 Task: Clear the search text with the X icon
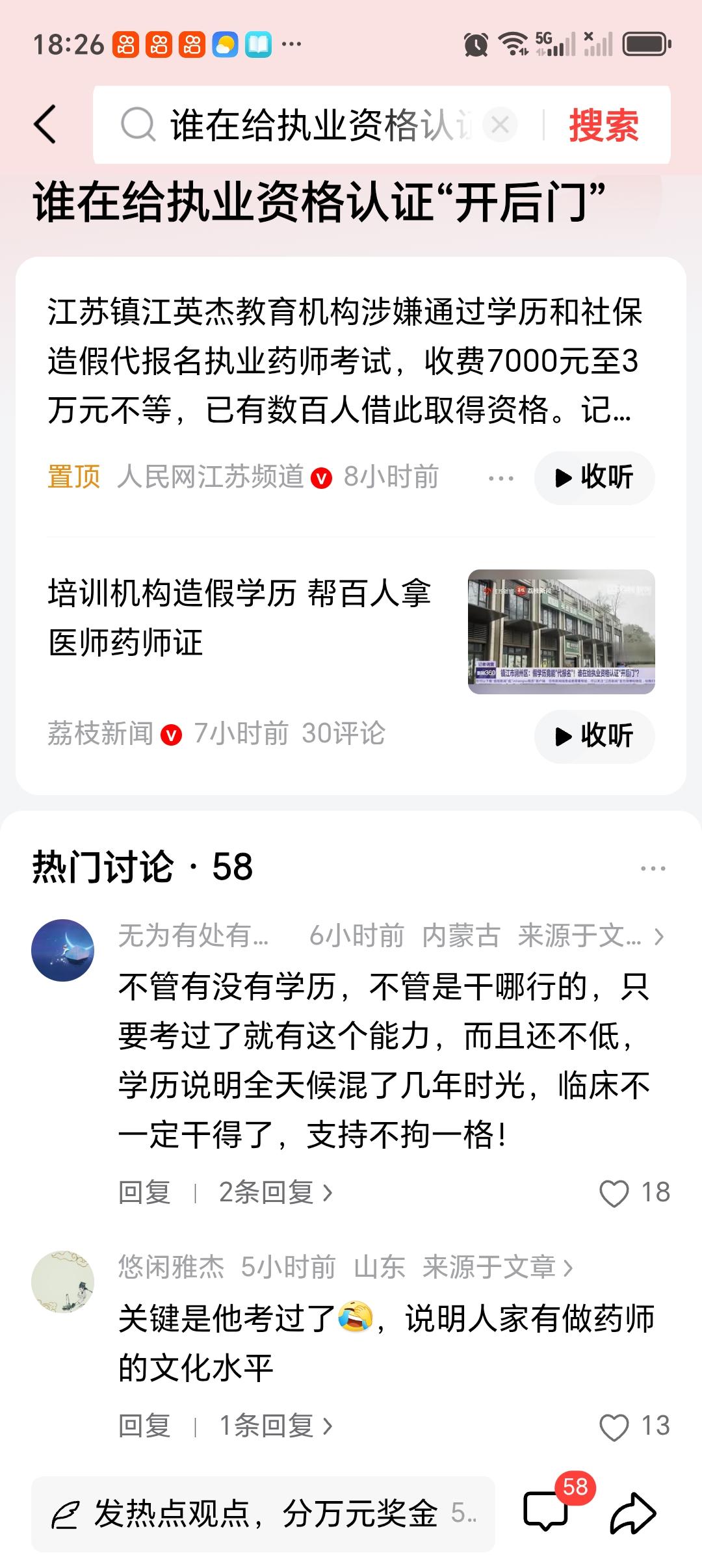pos(500,124)
